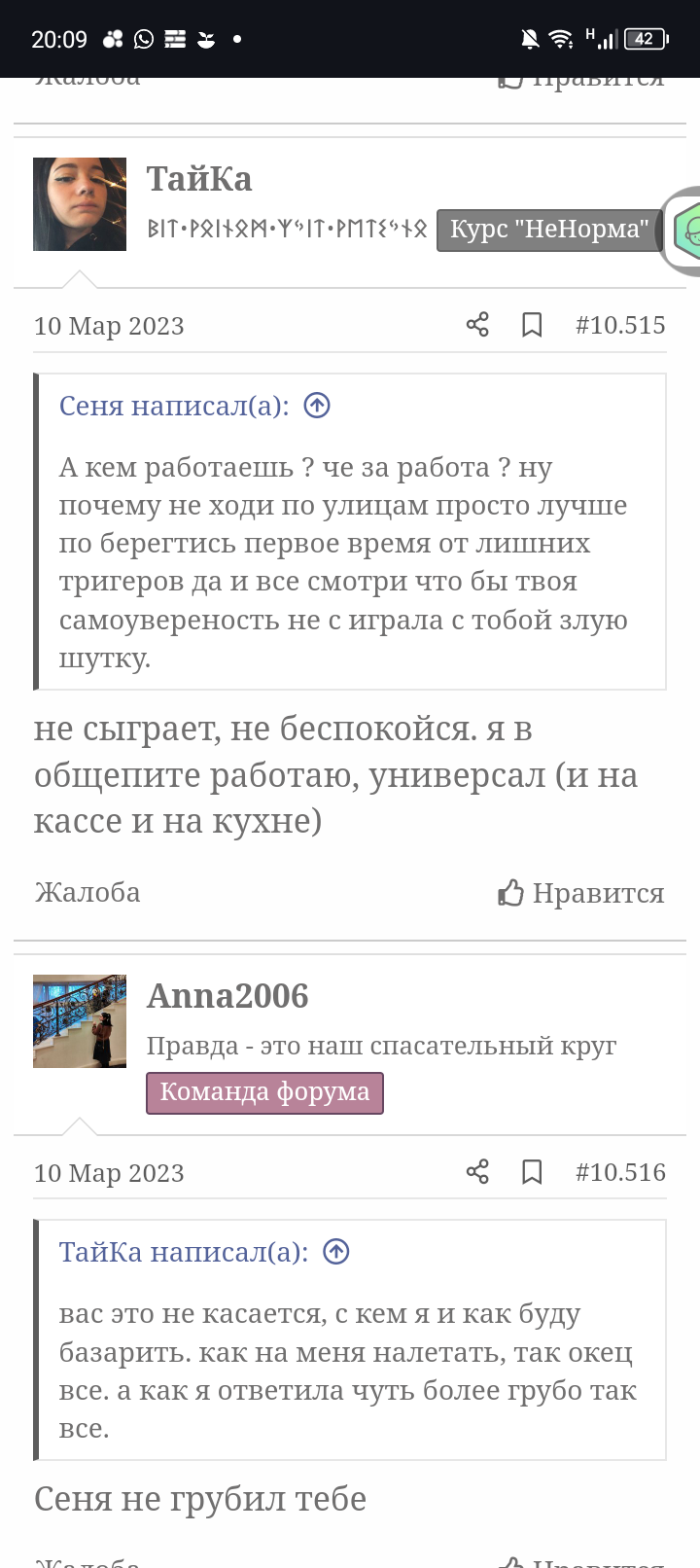Open the ТайКа username profile link

point(199,179)
